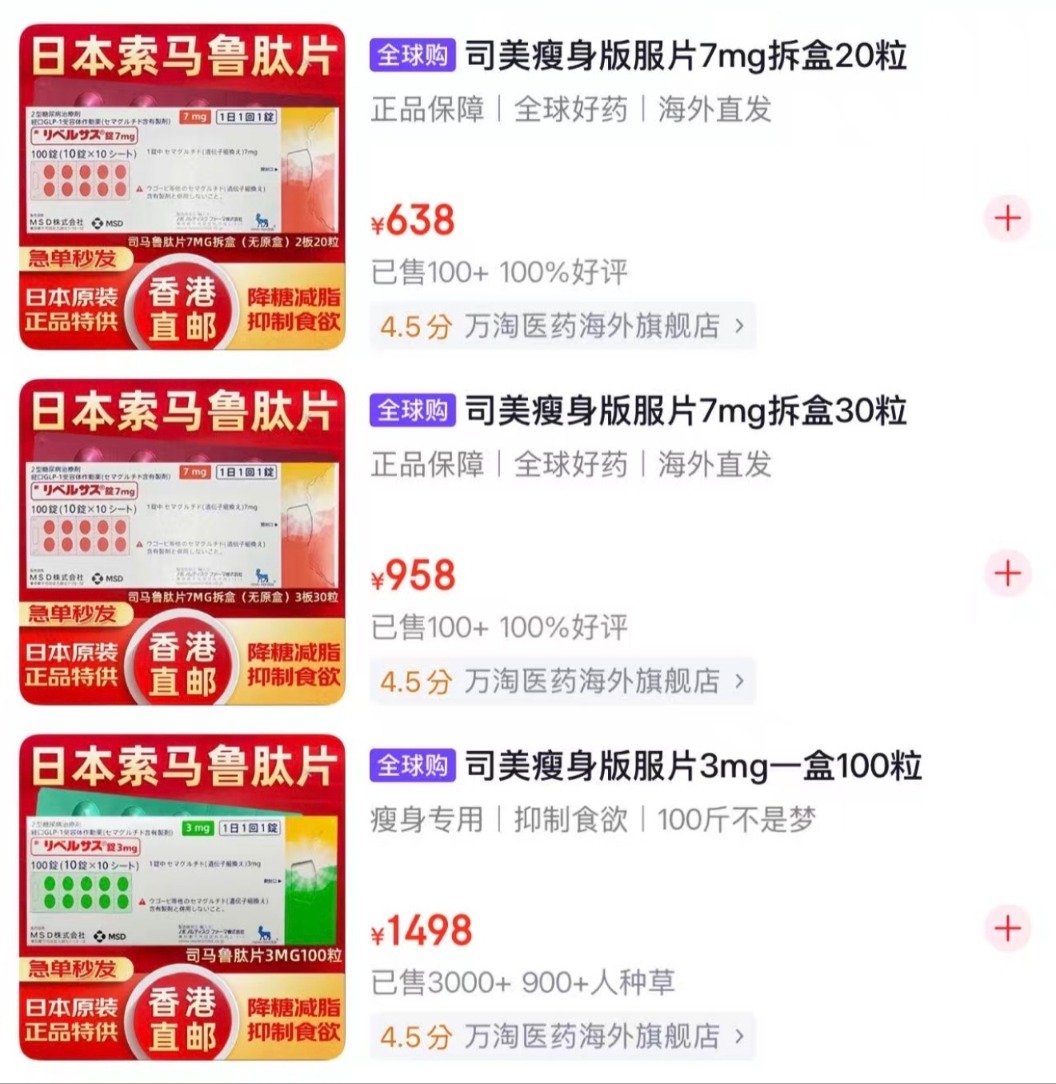Open the 7mg拆盒20粒 product image
The width and height of the screenshot is (1056, 1084).
(x=182, y=187)
